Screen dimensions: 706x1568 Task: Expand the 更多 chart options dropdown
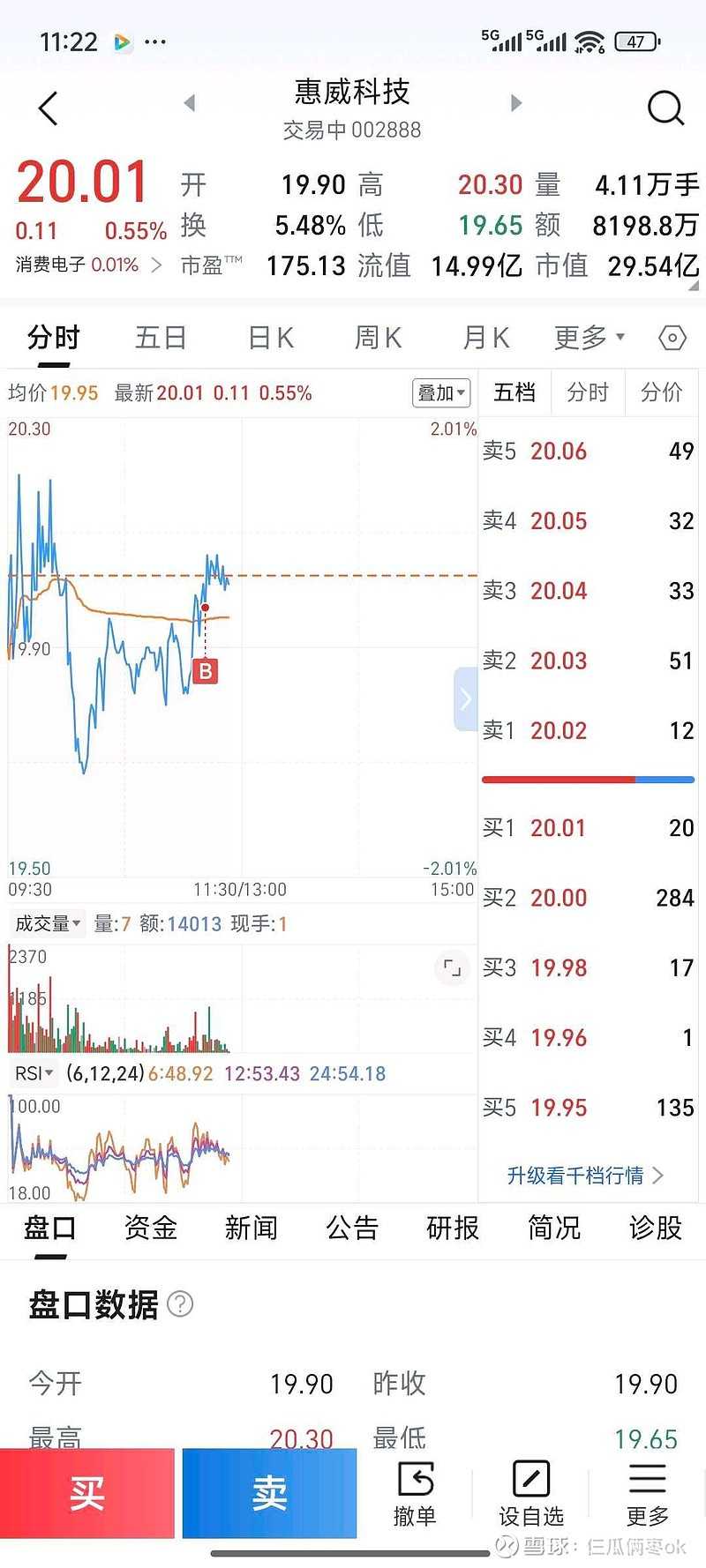(x=589, y=338)
